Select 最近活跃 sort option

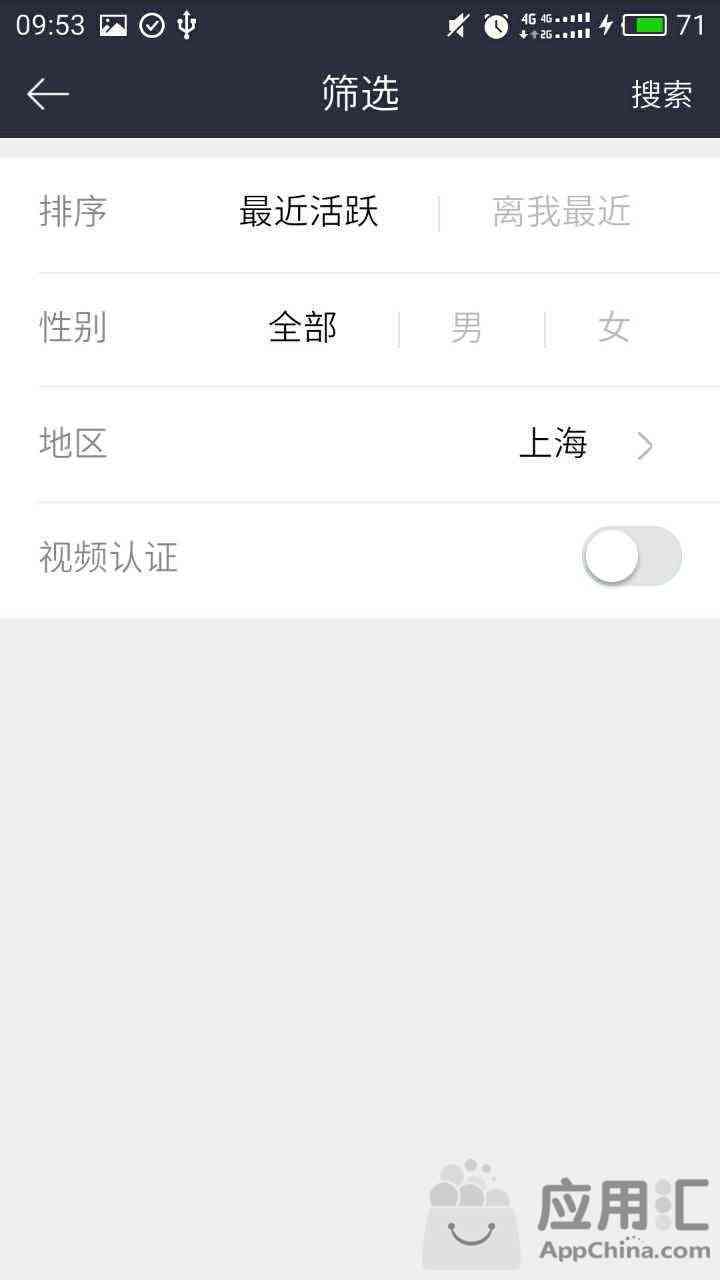[x=309, y=212]
